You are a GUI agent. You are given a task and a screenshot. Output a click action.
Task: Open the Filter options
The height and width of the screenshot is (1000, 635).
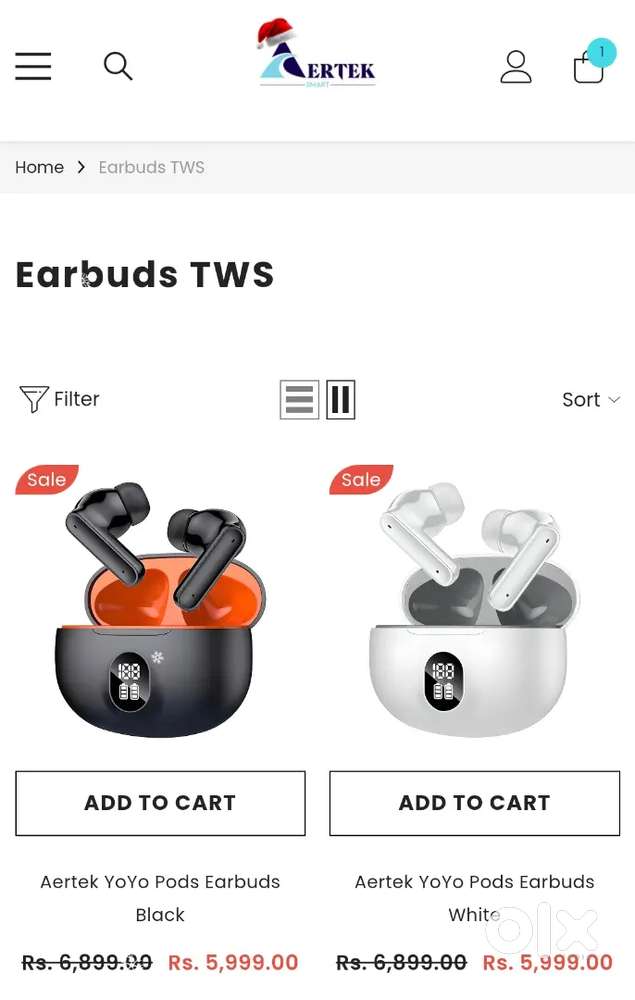[60, 399]
